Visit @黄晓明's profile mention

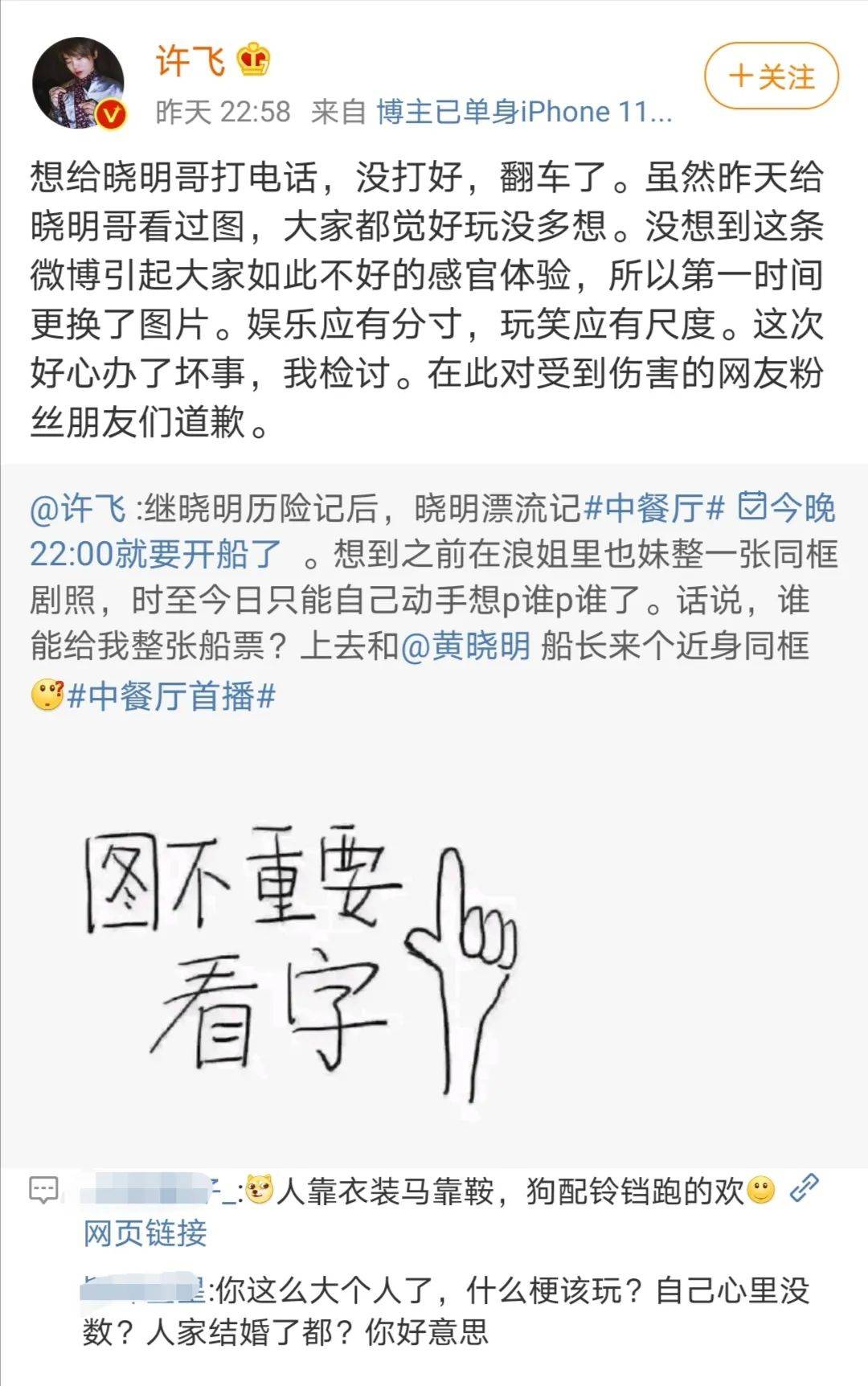pos(465,646)
